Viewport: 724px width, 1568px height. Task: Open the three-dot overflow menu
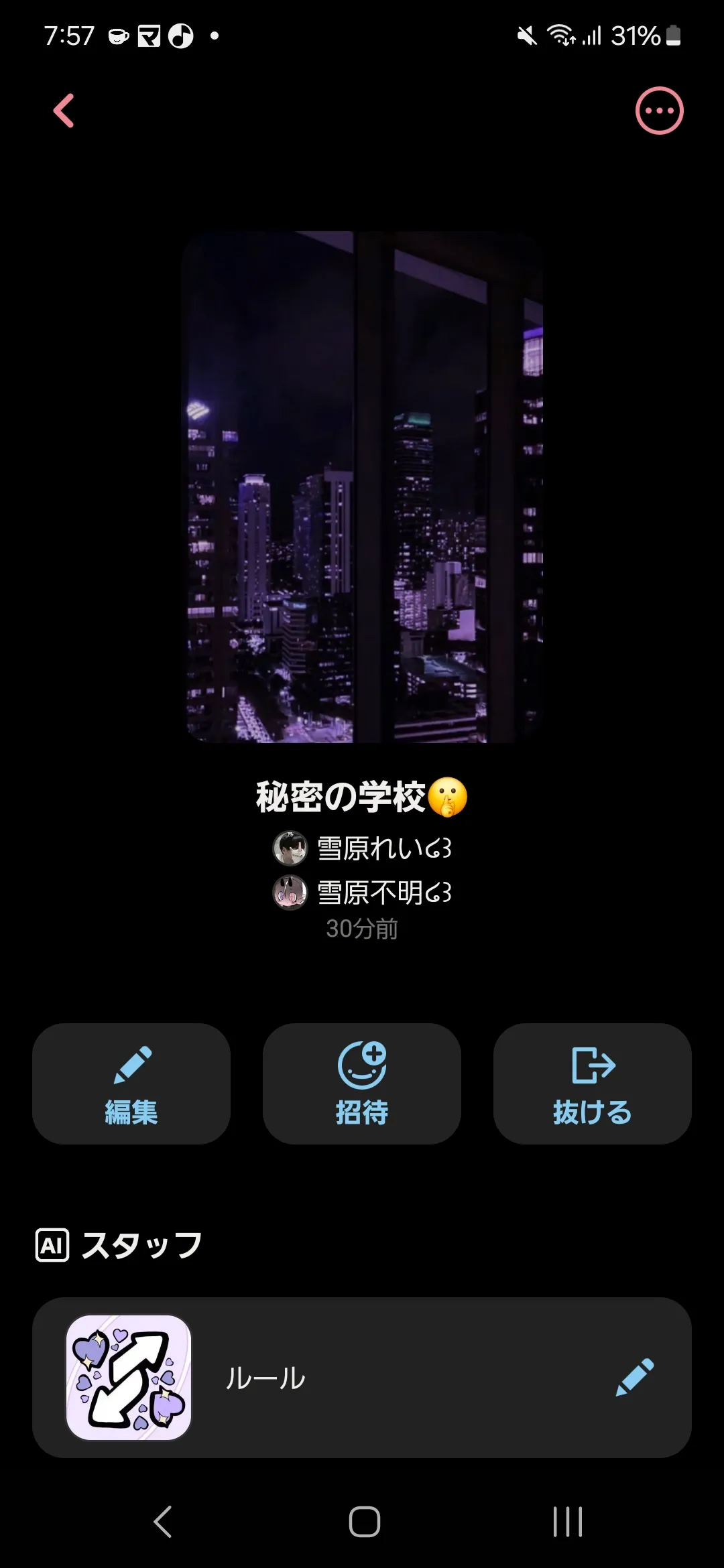[x=659, y=111]
